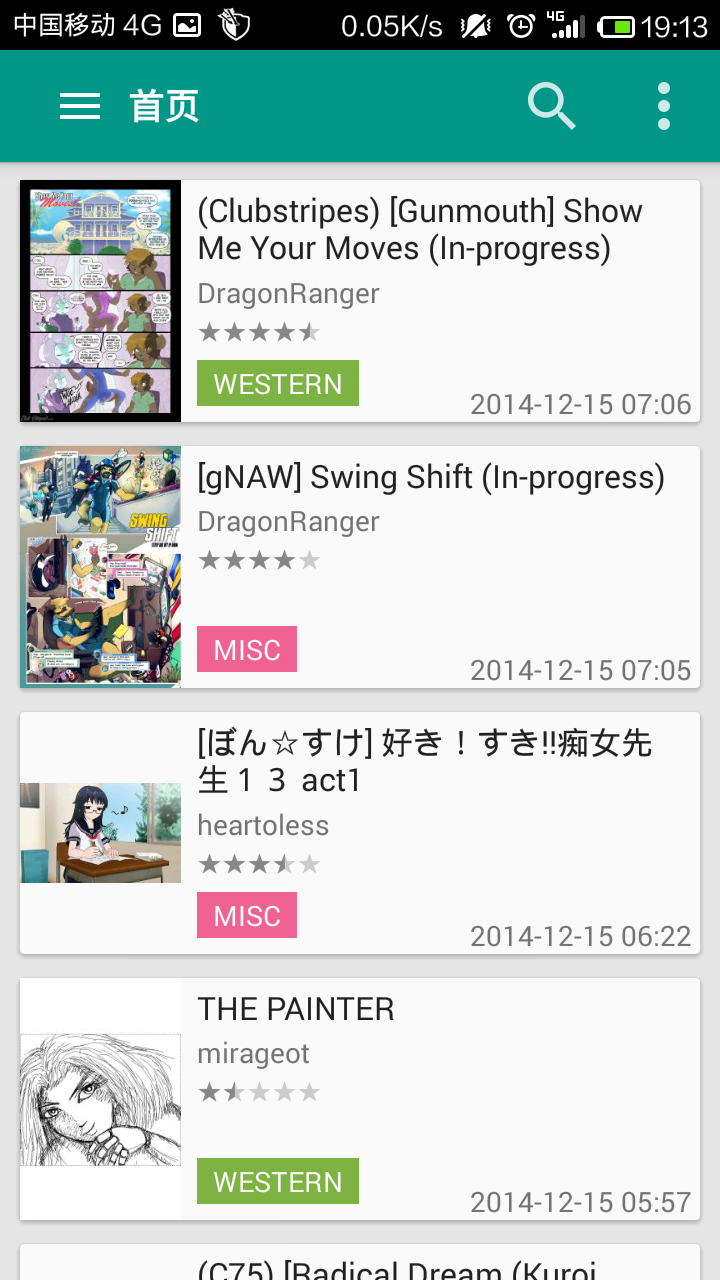
Task: Open the Show Me Your Moves gallery
Action: pyautogui.click(x=420, y=230)
